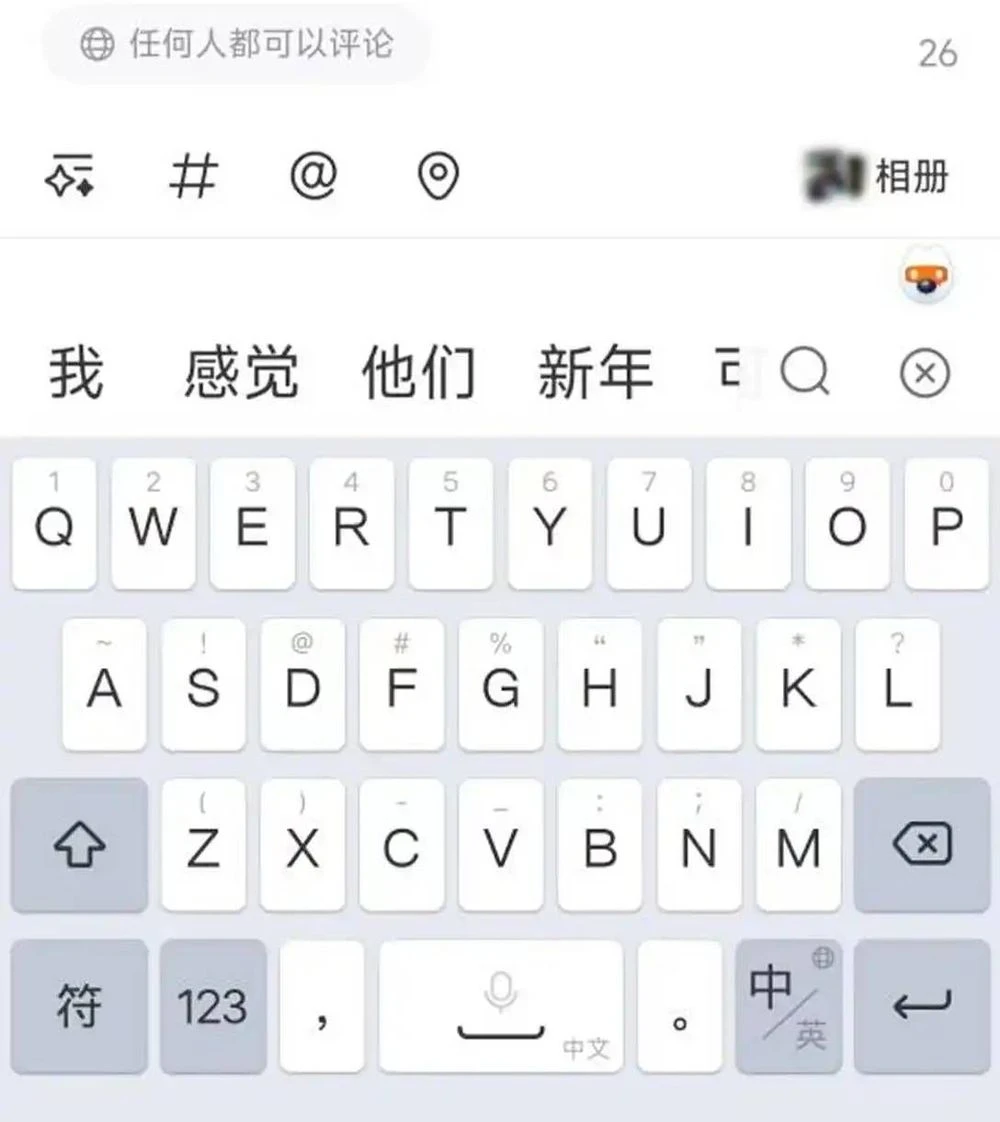This screenshot has height=1122, width=1000.
Task: Enable the shift key
Action: coord(79,846)
